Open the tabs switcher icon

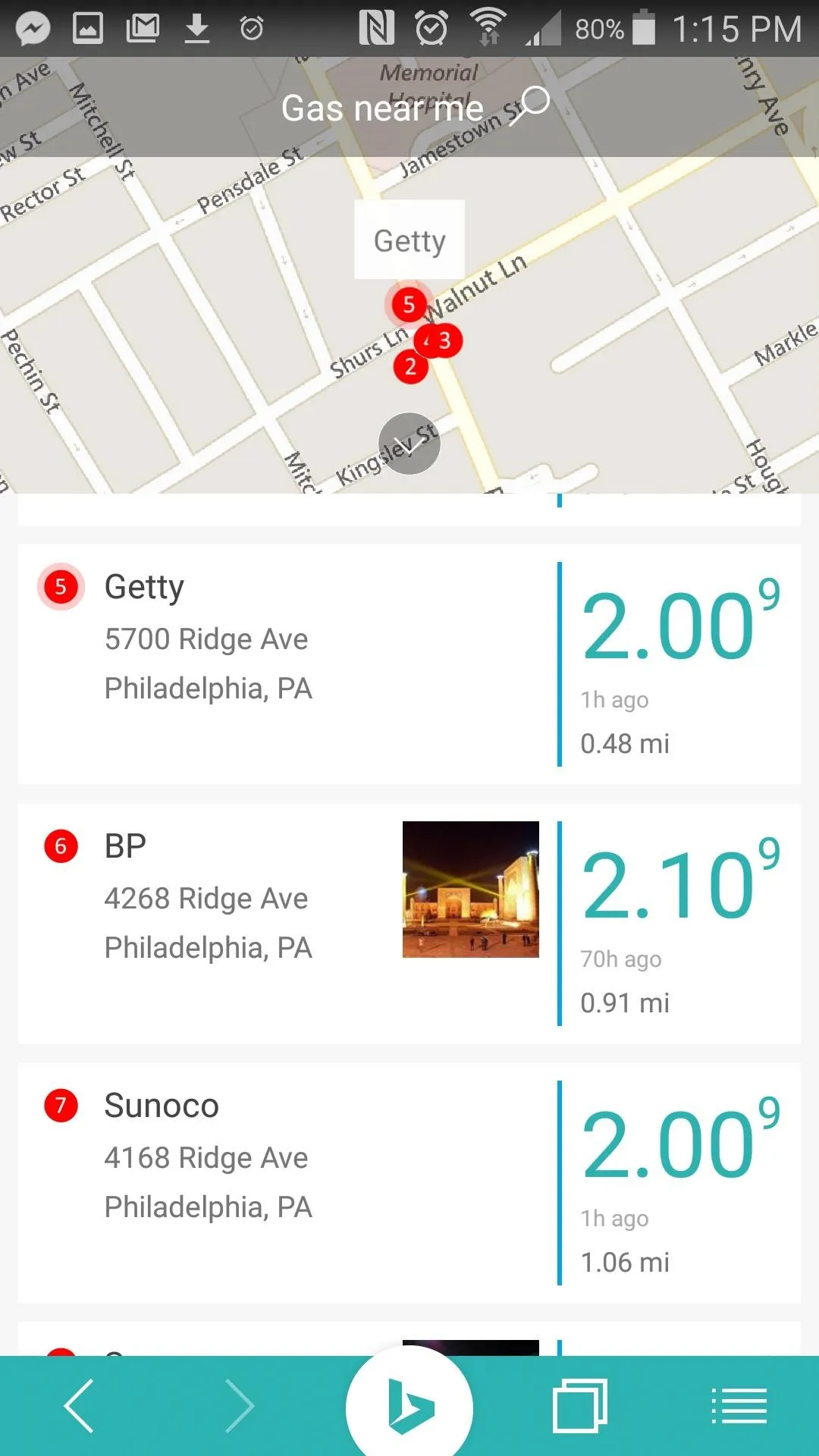point(580,1406)
